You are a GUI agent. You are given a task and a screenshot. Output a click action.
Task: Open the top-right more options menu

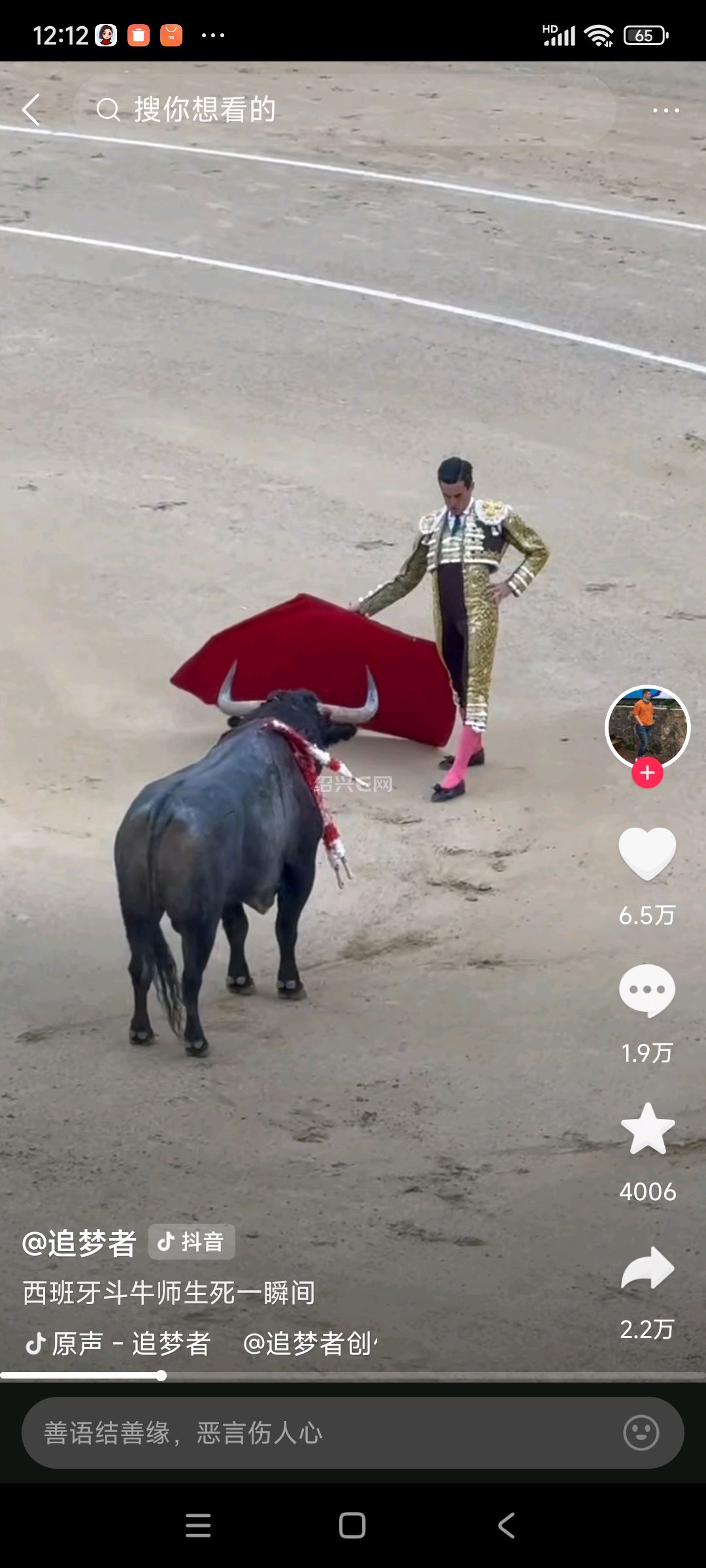coord(665,110)
